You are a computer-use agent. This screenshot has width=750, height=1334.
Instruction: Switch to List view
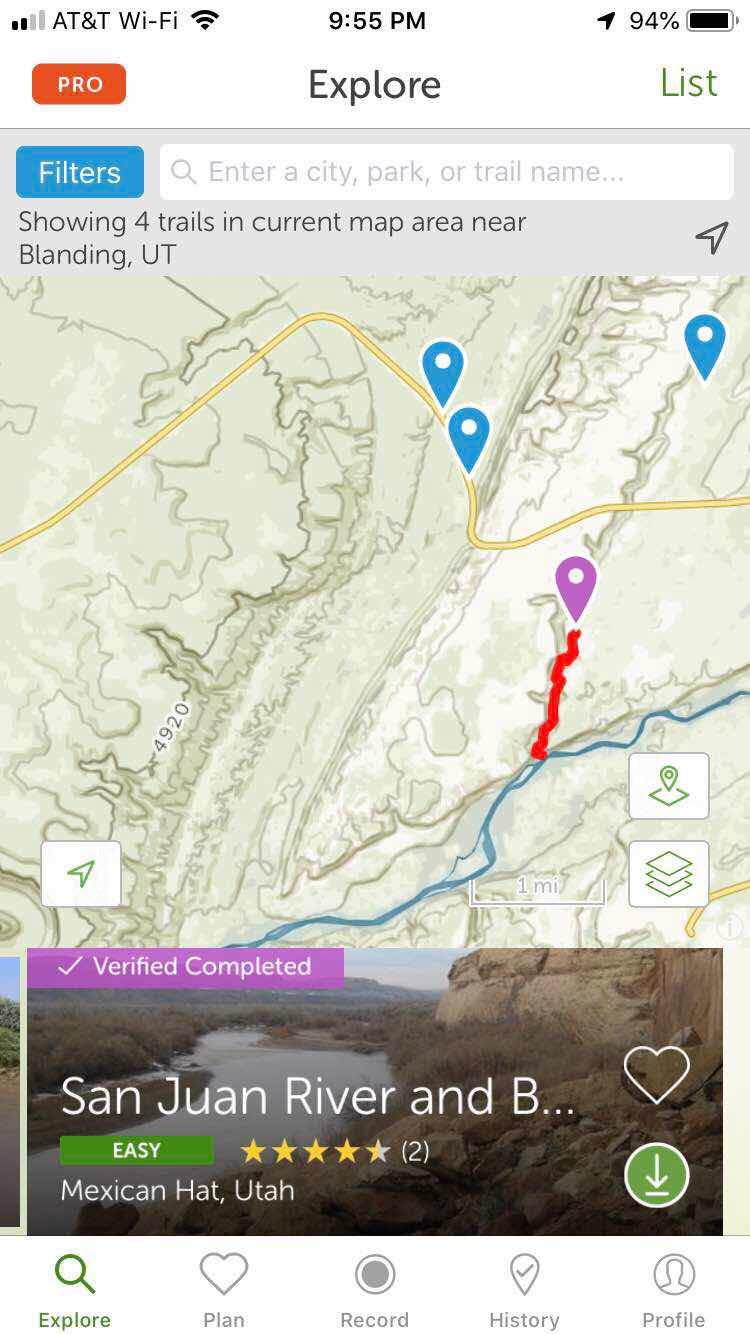688,84
